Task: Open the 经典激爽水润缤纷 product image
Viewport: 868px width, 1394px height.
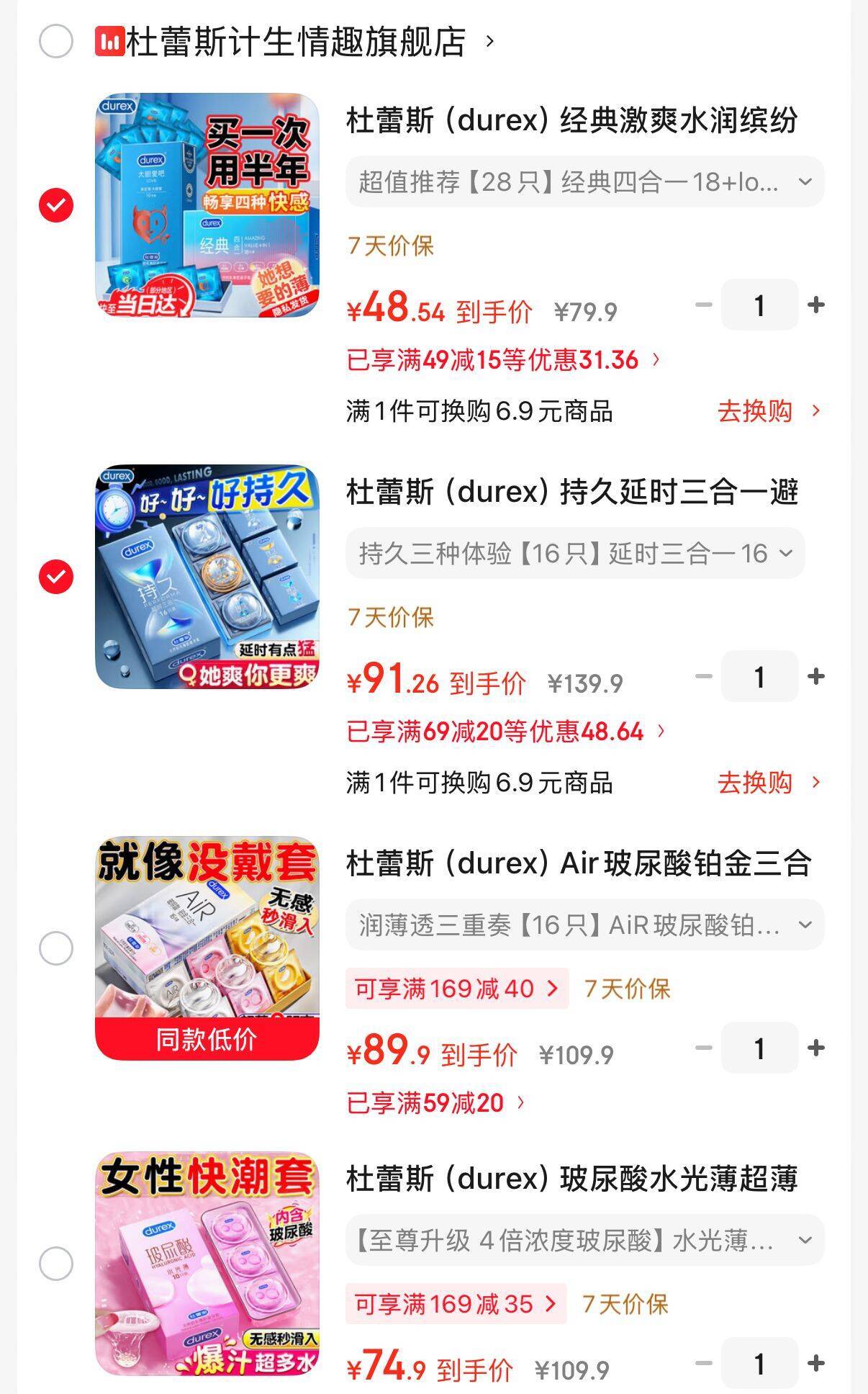Action: (x=207, y=205)
